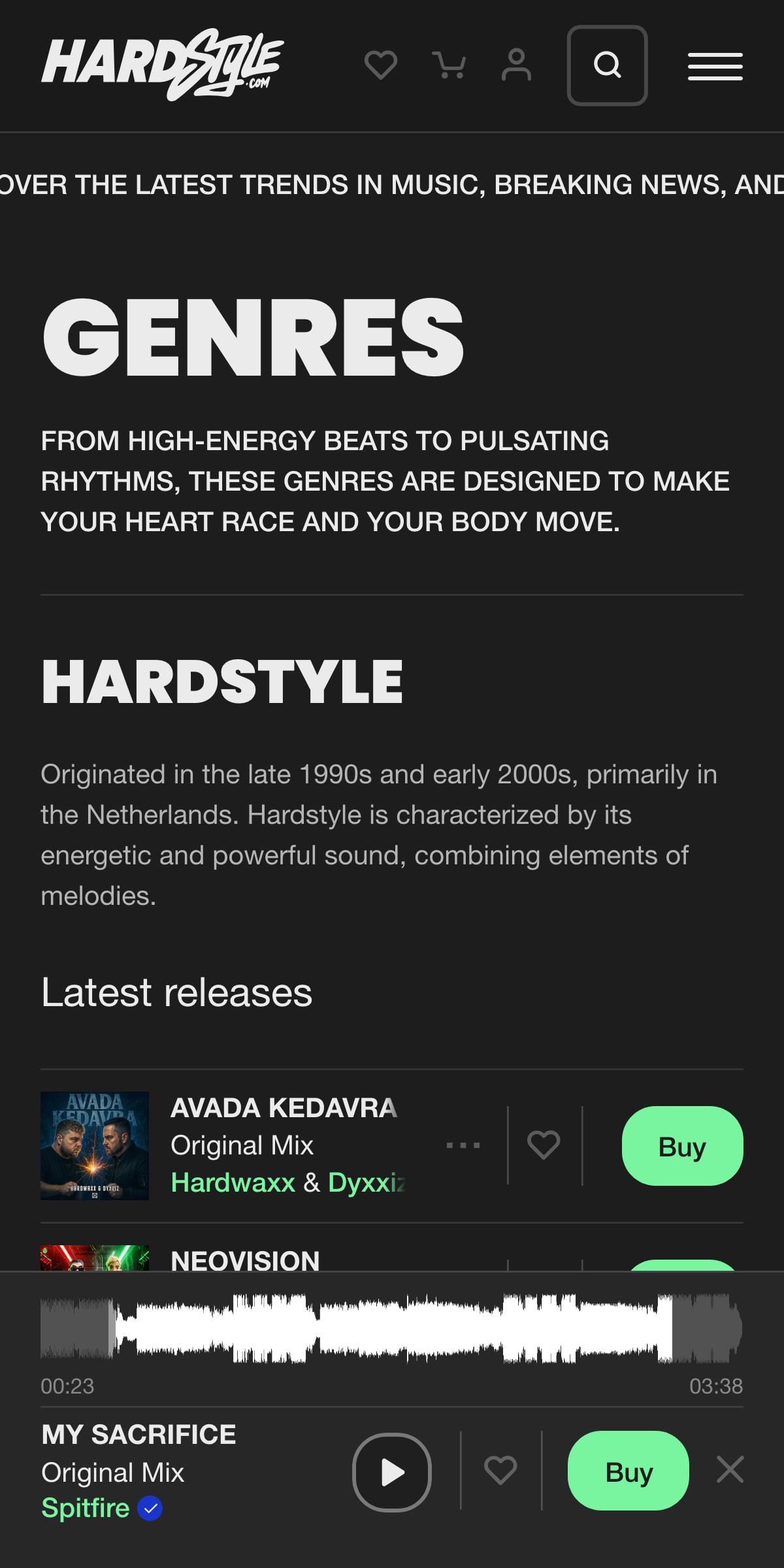Open more options for Avada Kedavra
This screenshot has height=1568, width=784.
click(463, 1145)
